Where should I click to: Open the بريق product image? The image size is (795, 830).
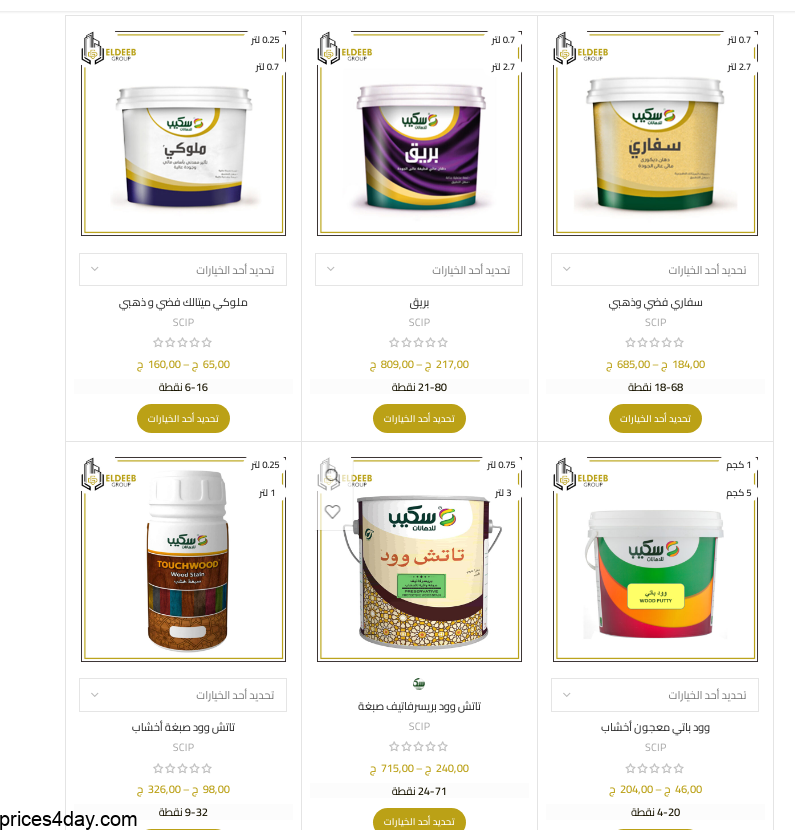point(419,140)
